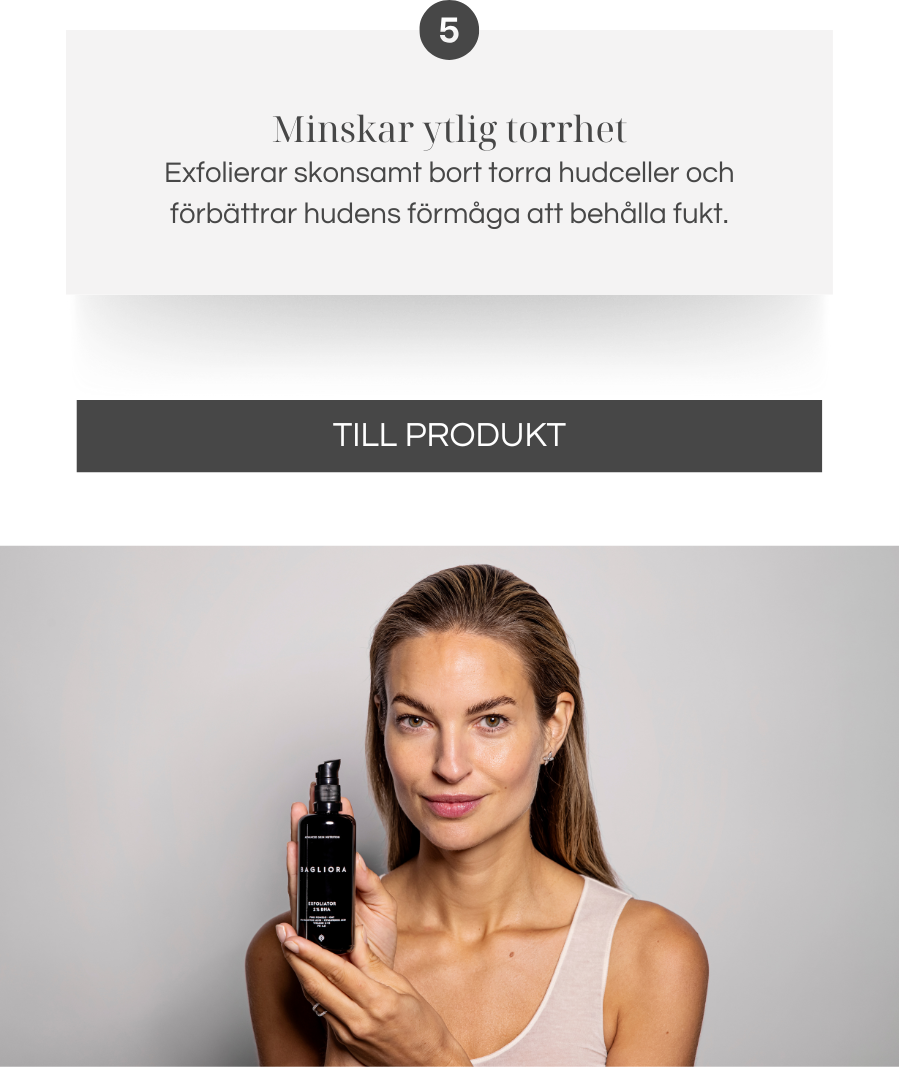Tap the TILL PRODUKT button
This screenshot has width=900, height=1067.
[449, 436]
